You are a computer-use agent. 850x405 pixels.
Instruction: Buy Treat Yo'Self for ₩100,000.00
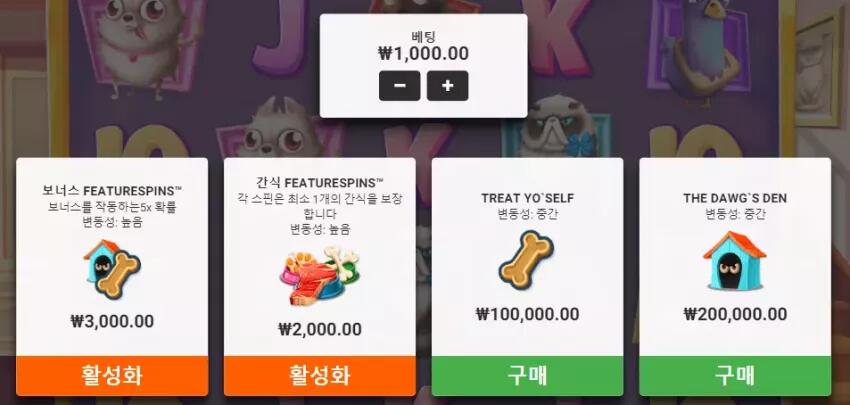(x=527, y=375)
